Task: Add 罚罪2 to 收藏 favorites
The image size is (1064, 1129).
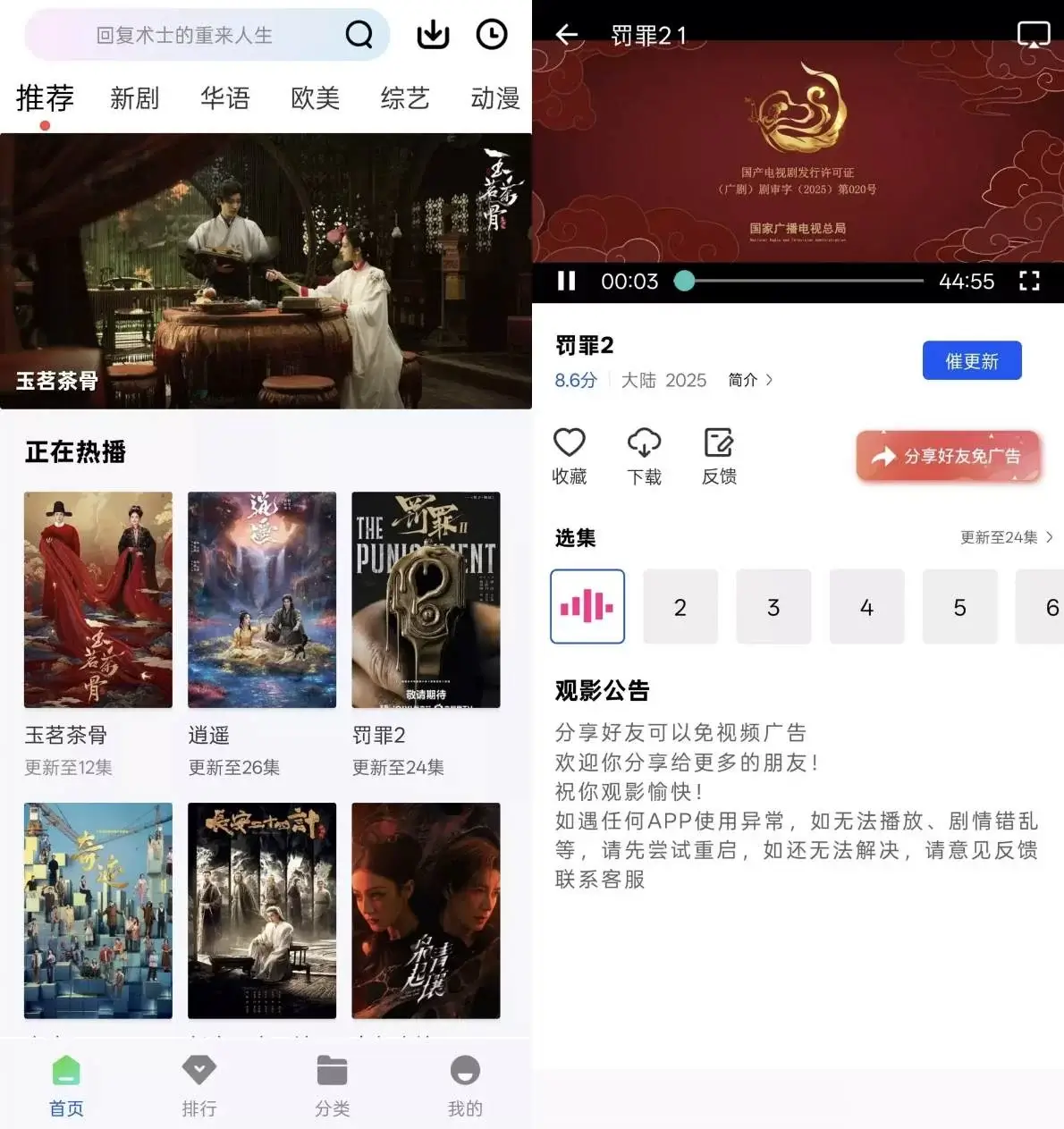Action: pos(570,455)
